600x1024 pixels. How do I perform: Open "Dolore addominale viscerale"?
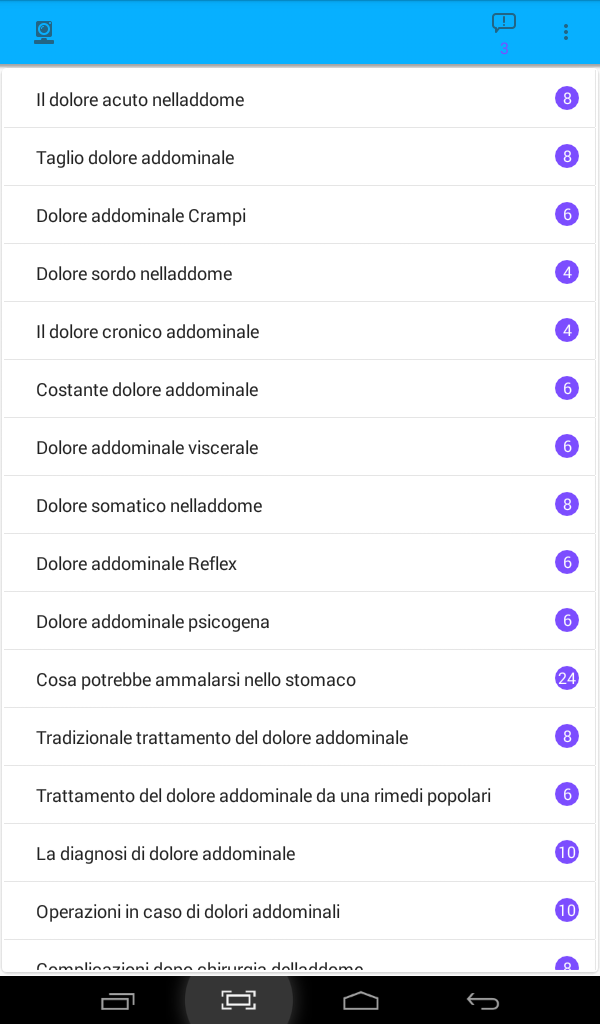pyautogui.click(x=147, y=447)
